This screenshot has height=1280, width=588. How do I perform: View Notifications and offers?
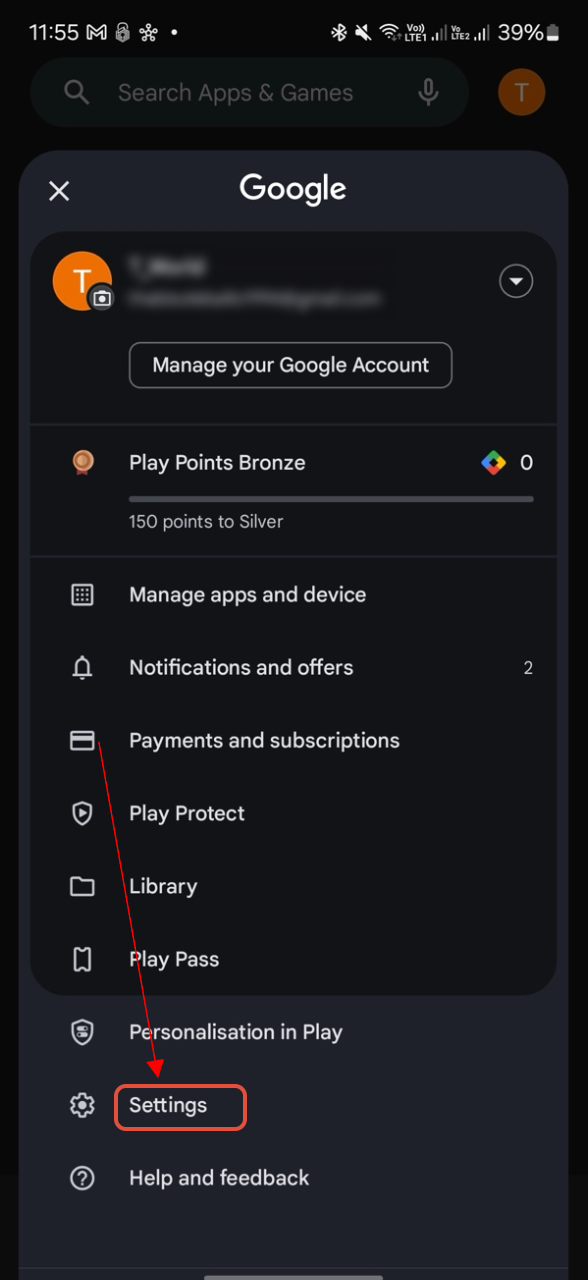pos(293,668)
